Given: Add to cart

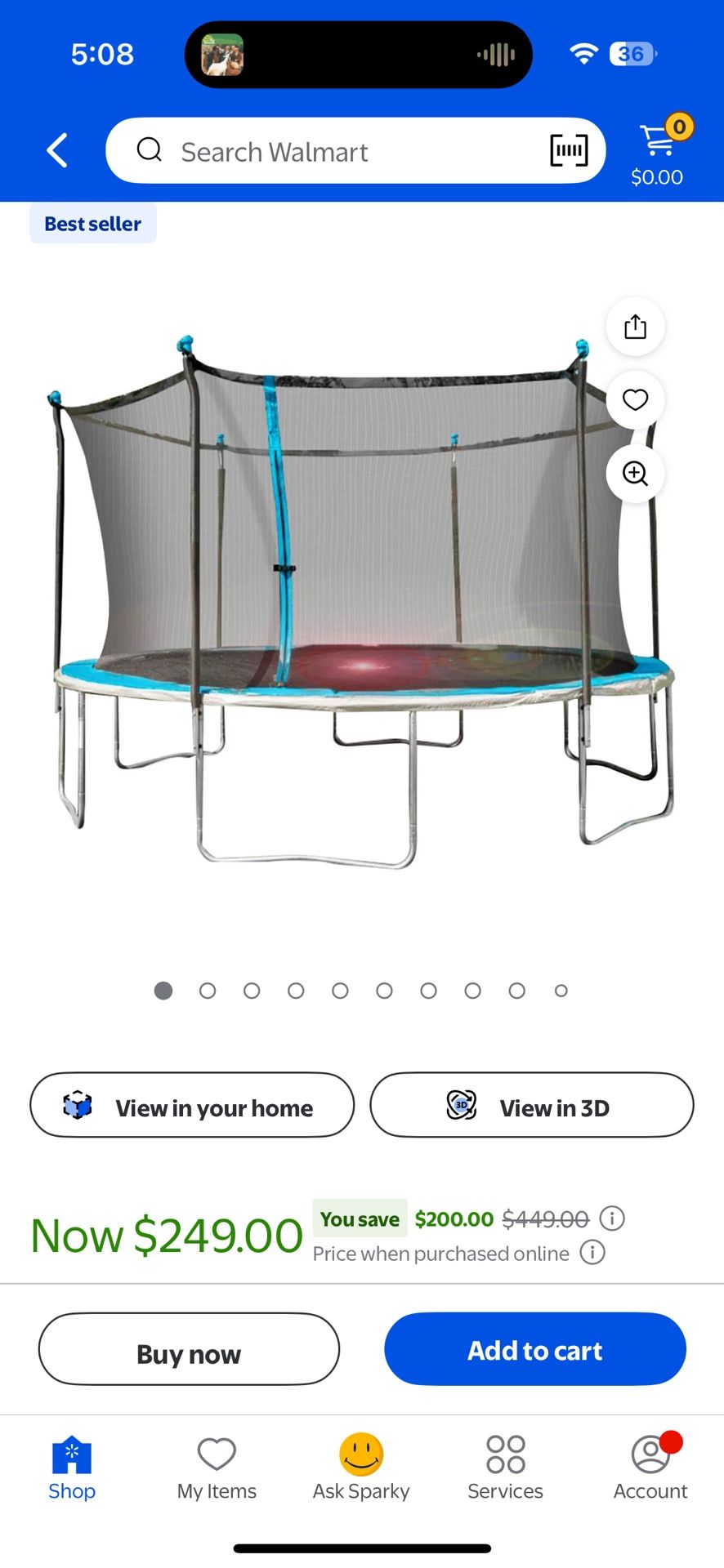Looking at the screenshot, I should point(535,1349).
